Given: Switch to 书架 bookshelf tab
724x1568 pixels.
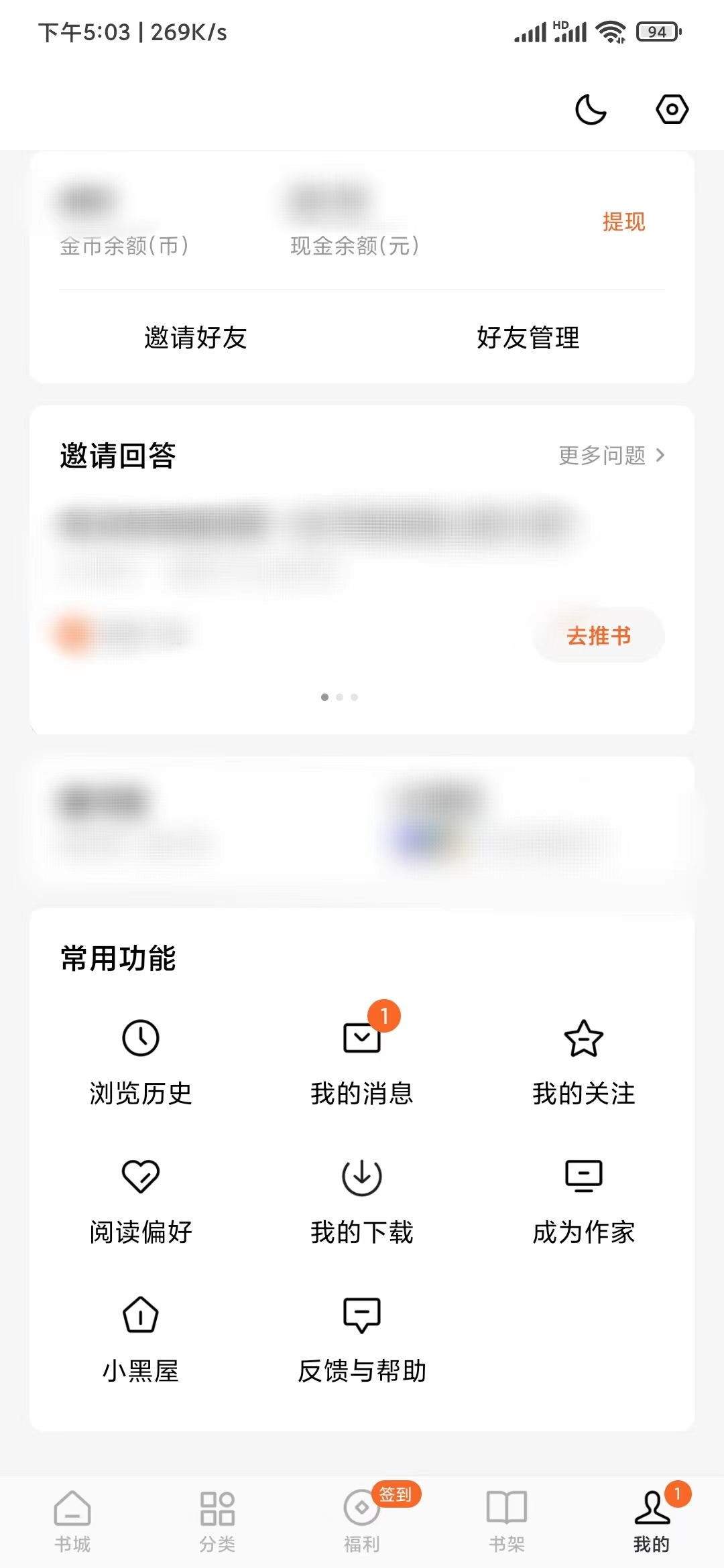Looking at the screenshot, I should (x=507, y=1521).
